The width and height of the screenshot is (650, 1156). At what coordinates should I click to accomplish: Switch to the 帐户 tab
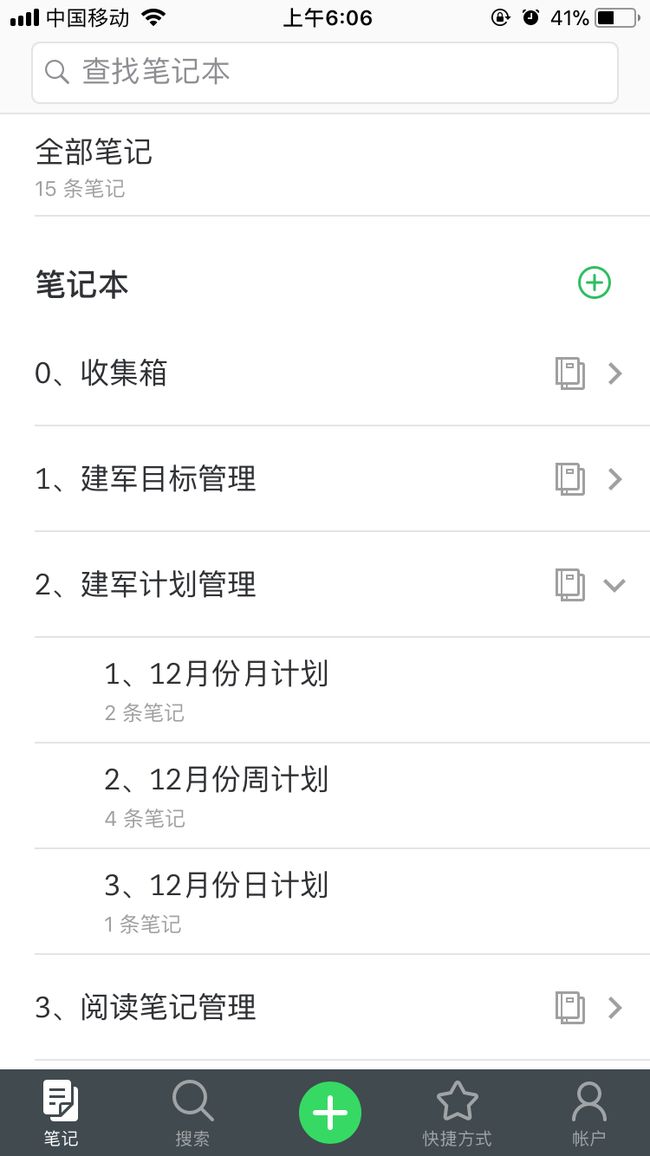[588, 1113]
